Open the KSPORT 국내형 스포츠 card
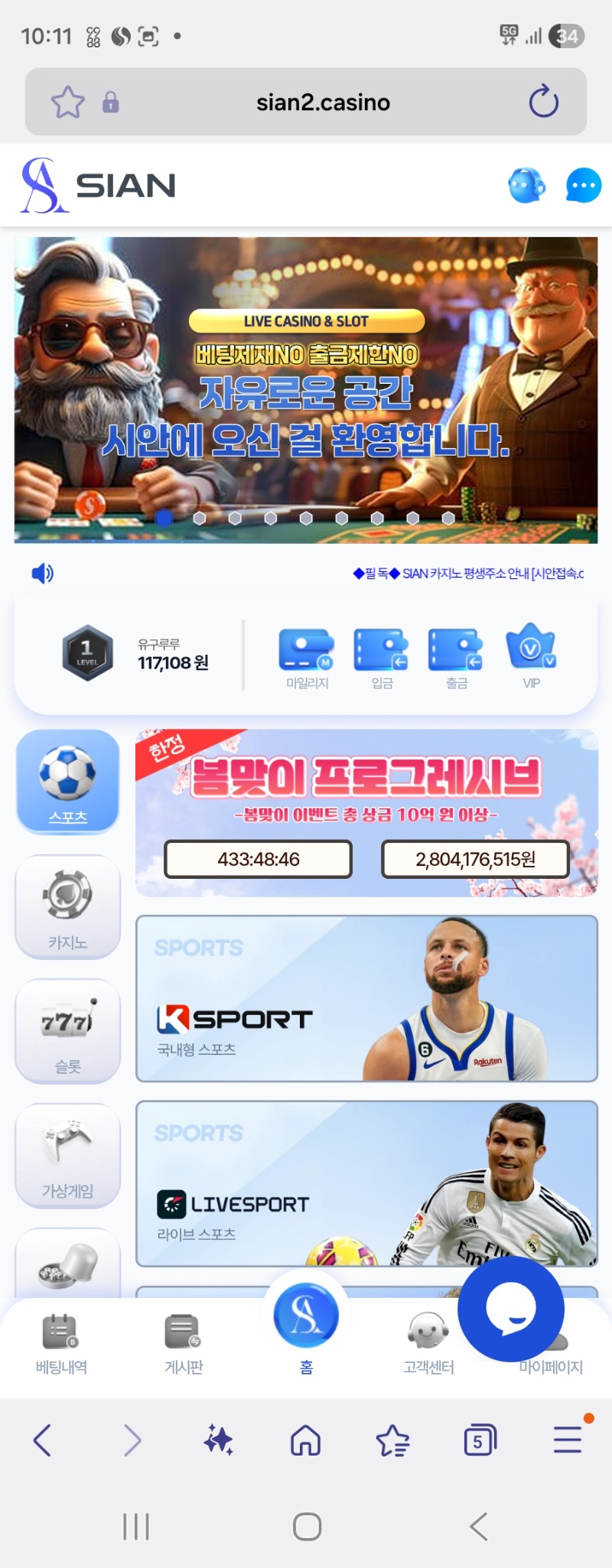The image size is (612, 1568). pyautogui.click(x=366, y=998)
